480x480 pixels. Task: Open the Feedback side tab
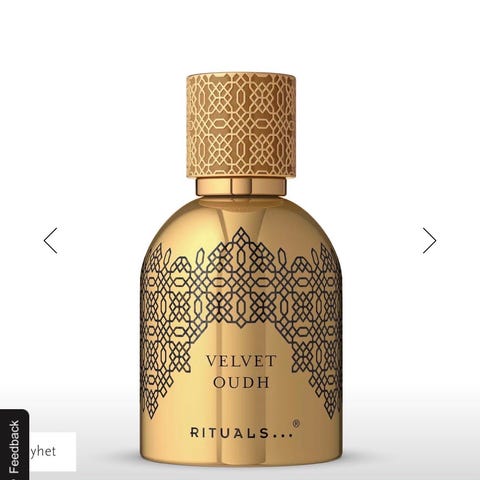[14, 445]
